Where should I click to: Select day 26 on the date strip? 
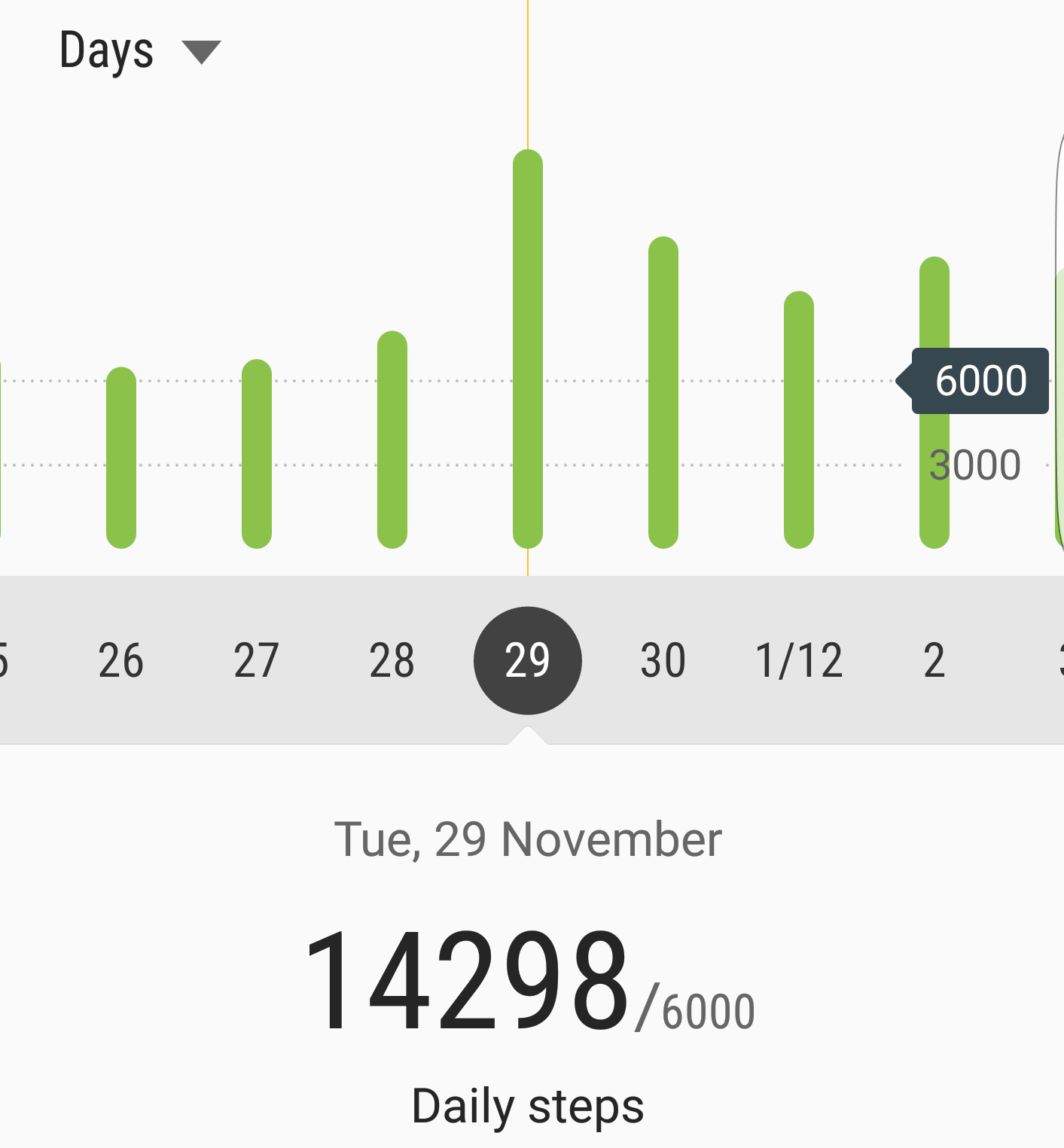[x=120, y=660]
